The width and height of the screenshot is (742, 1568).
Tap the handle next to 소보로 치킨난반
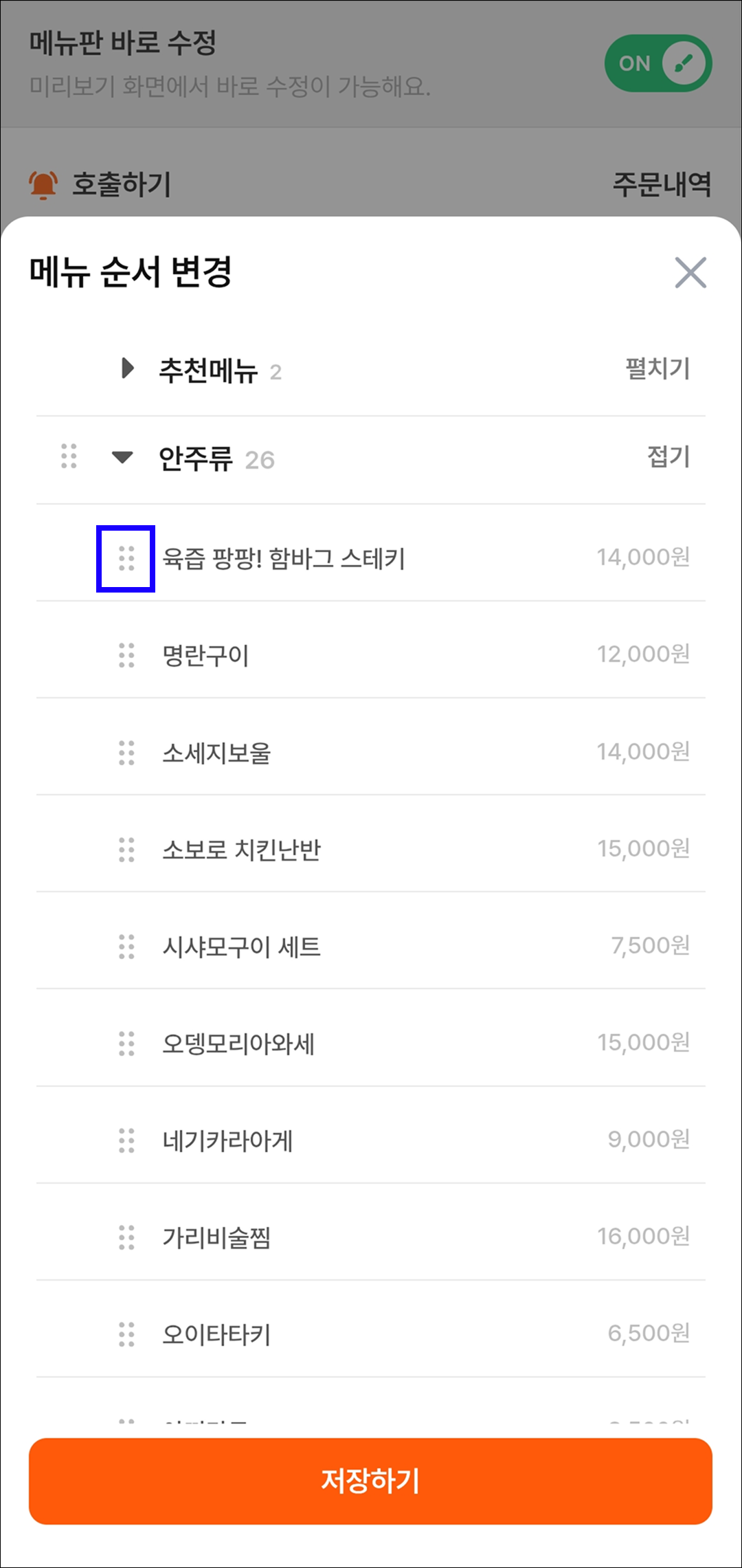click(126, 850)
